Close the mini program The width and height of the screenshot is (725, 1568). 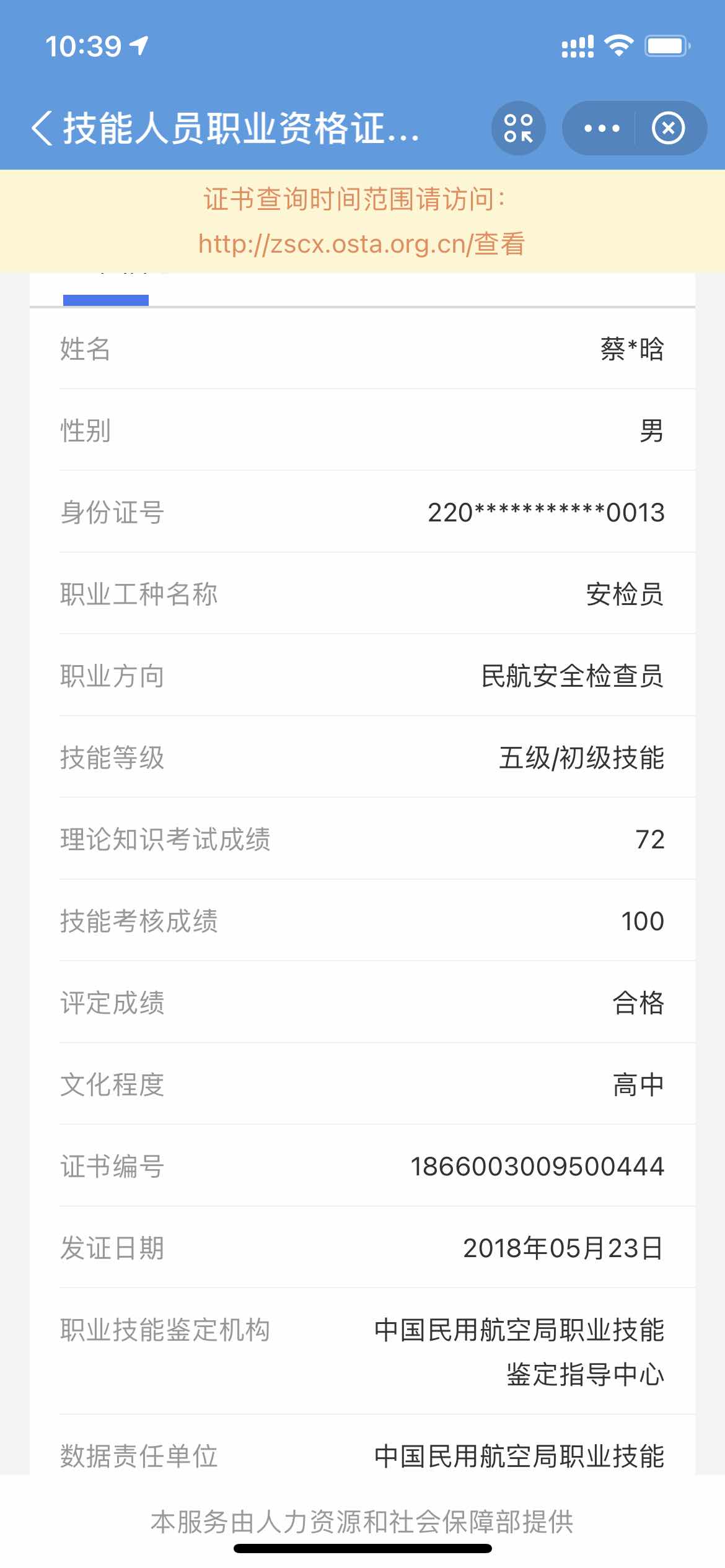[x=668, y=129]
